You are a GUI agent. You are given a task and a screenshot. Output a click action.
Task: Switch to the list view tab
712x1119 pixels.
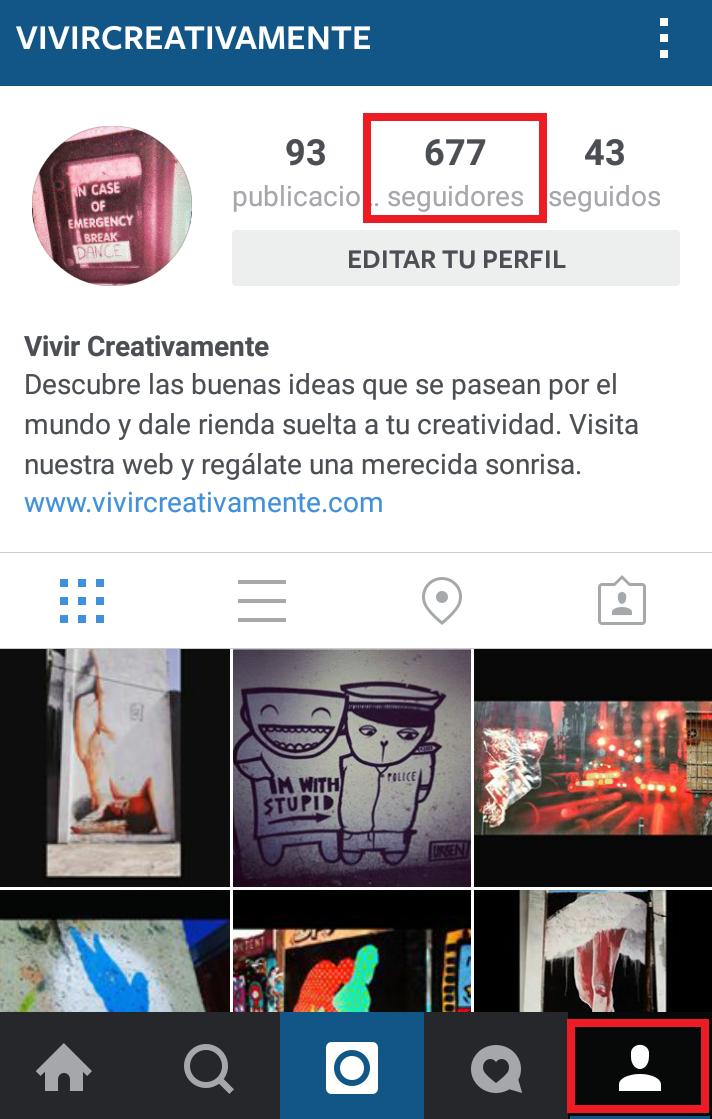point(262,601)
